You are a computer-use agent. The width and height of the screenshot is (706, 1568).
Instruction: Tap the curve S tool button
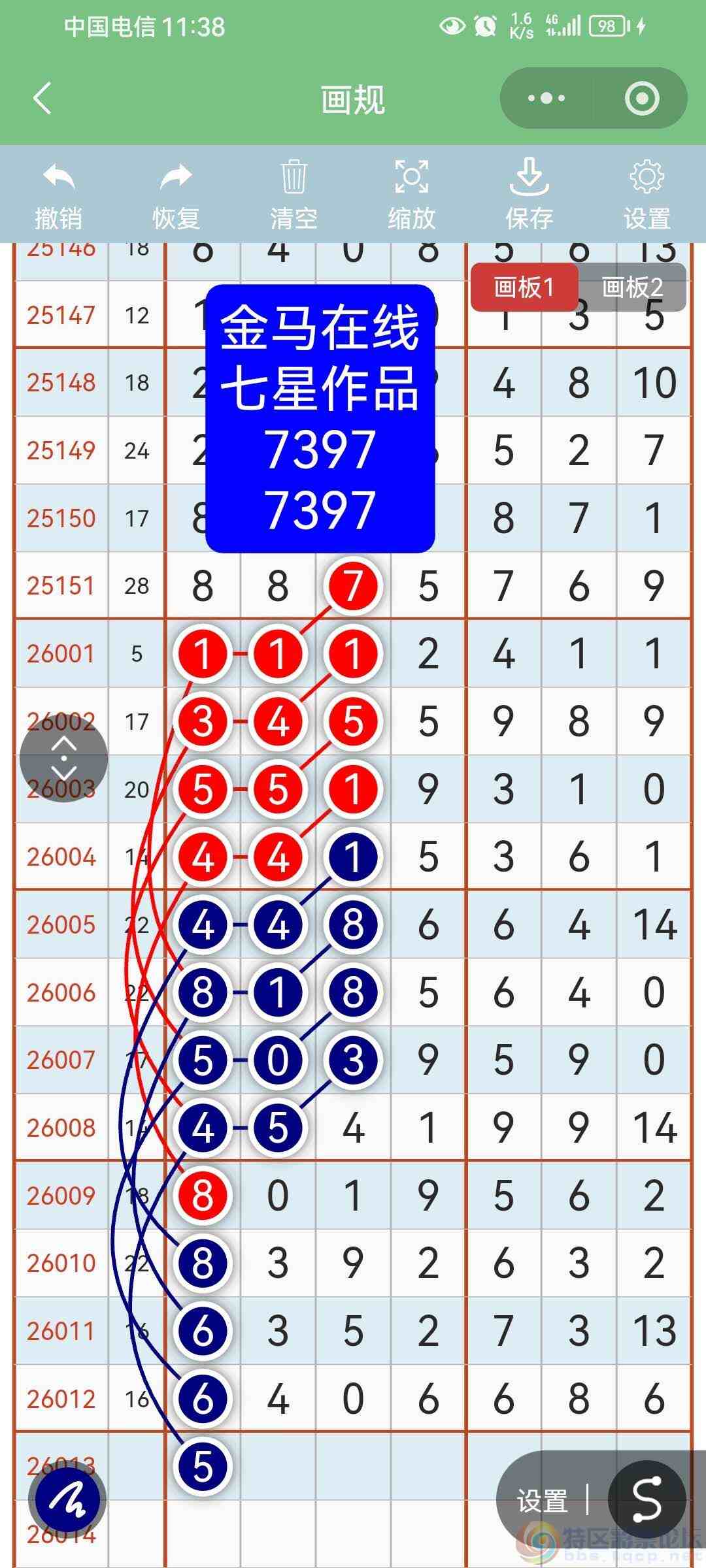[x=647, y=1499]
